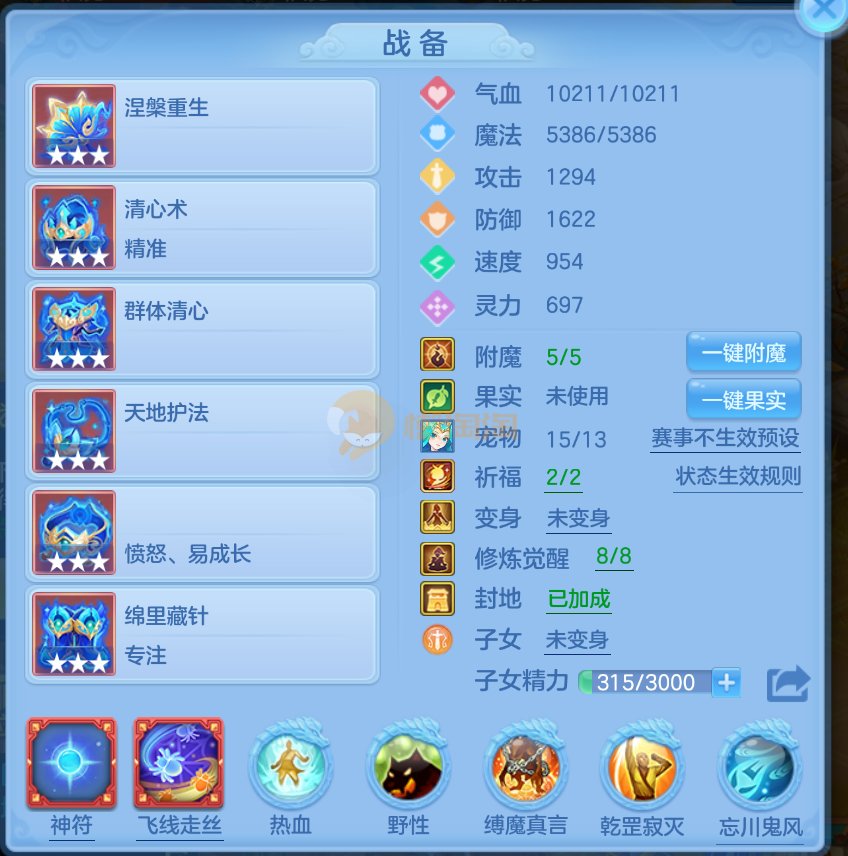Tap the 一键果实 button
The width and height of the screenshot is (848, 856).
tap(743, 400)
